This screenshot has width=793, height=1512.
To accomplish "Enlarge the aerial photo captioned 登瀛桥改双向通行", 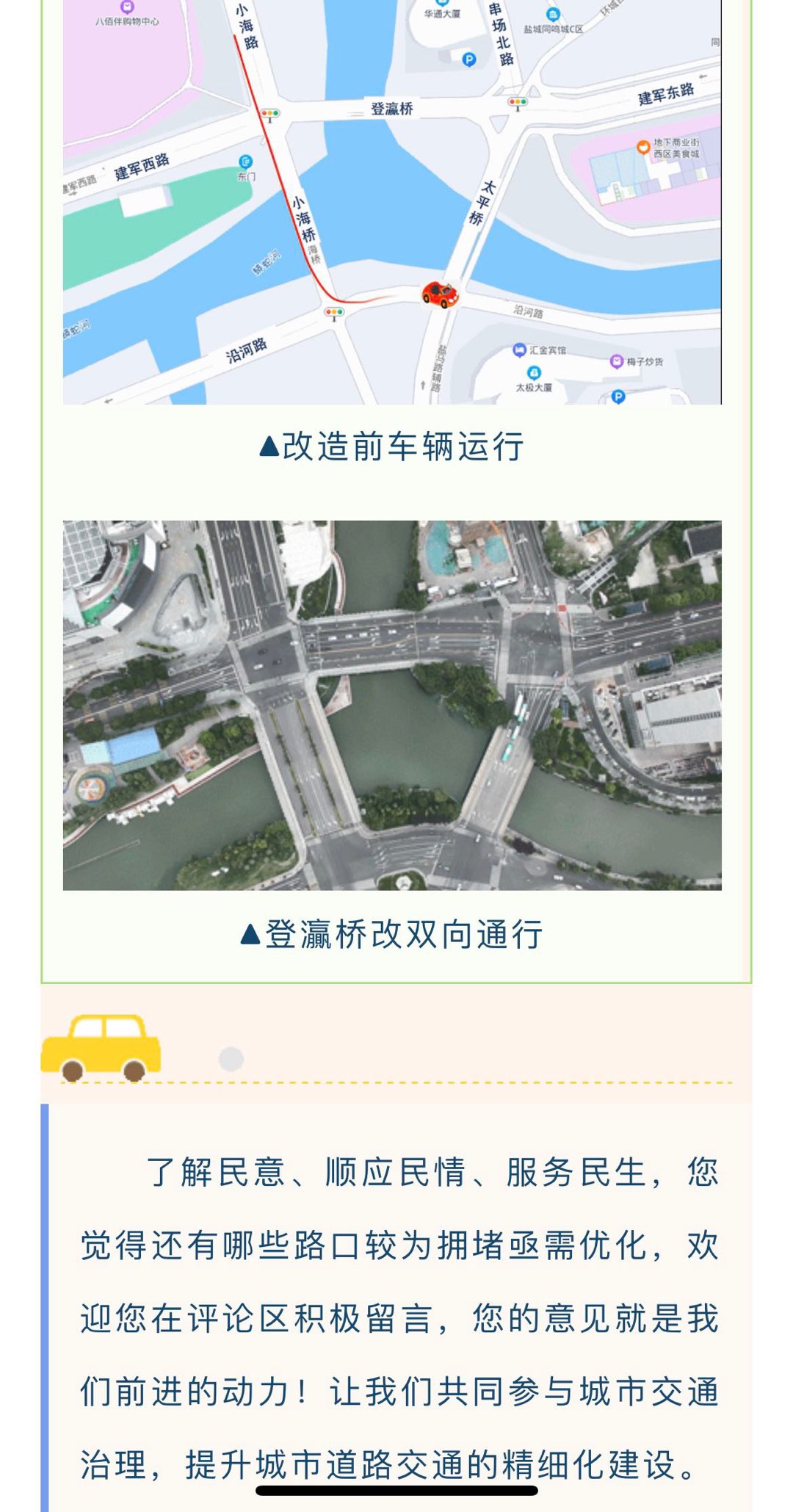I will click(392, 706).
